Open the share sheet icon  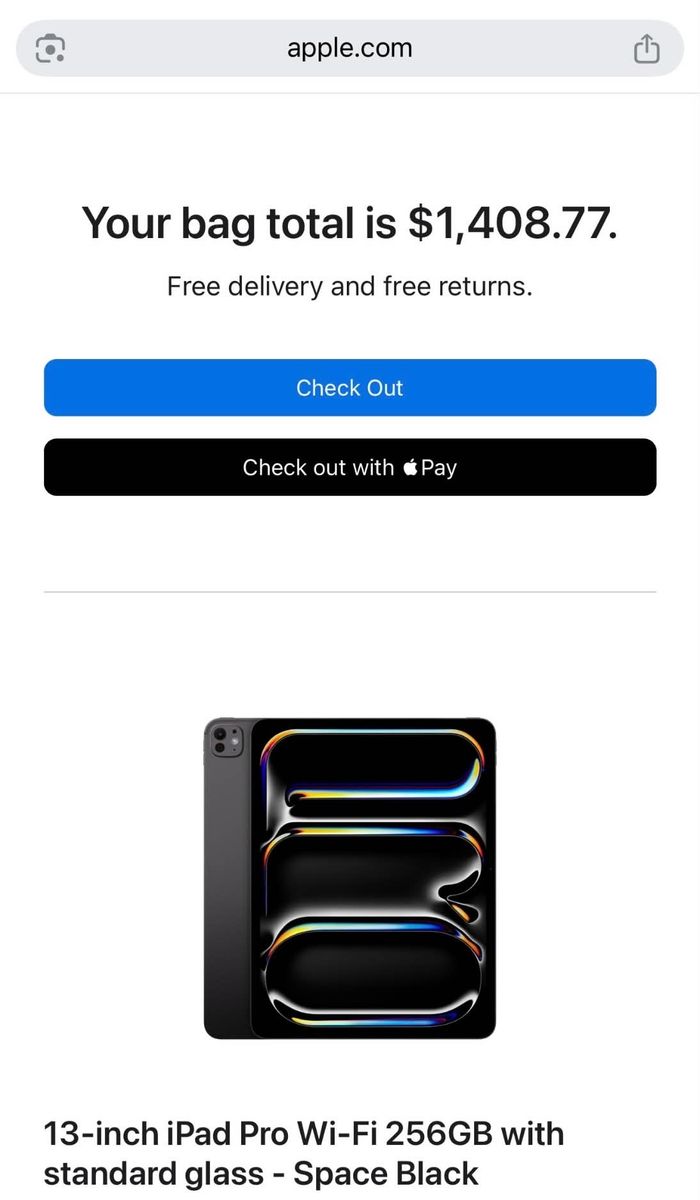(x=647, y=48)
